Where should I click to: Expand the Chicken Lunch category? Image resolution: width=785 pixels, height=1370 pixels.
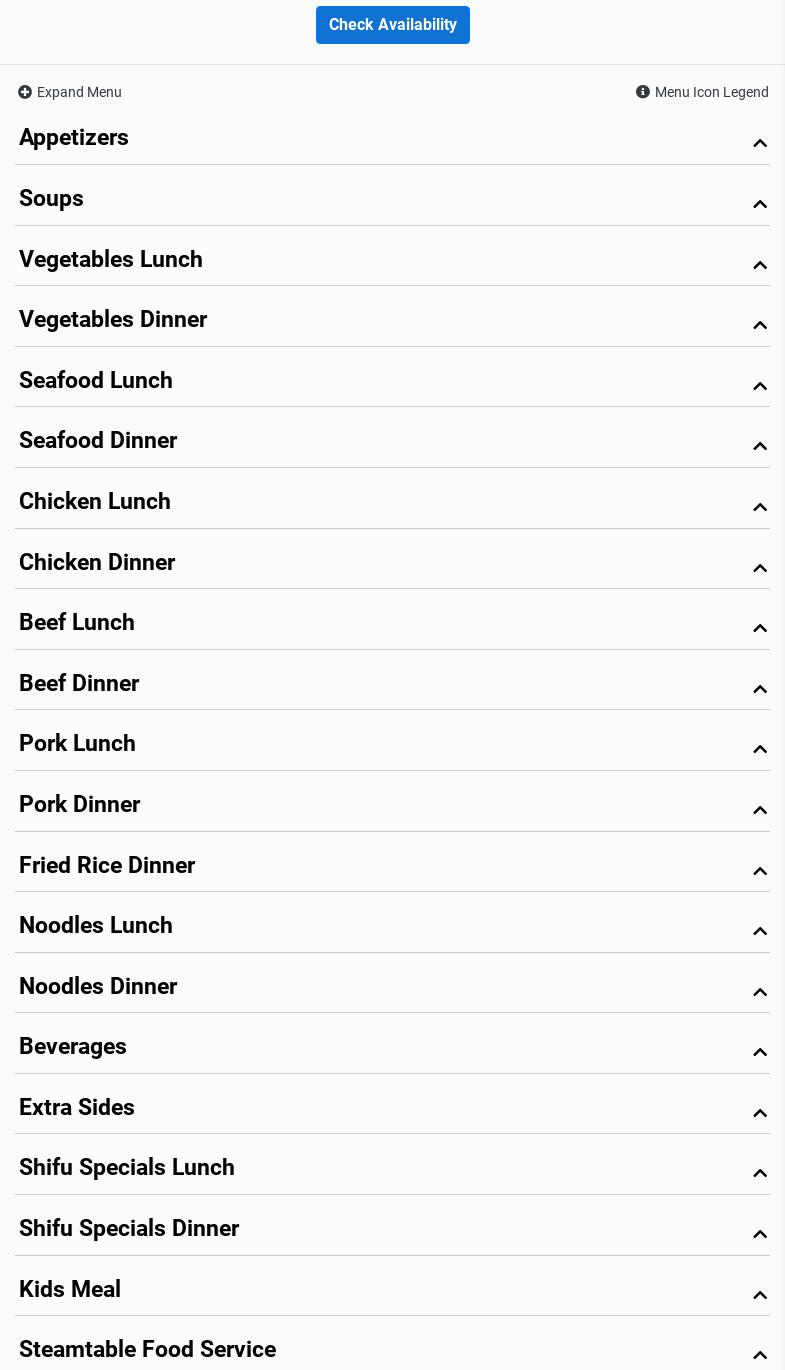pyautogui.click(x=95, y=502)
